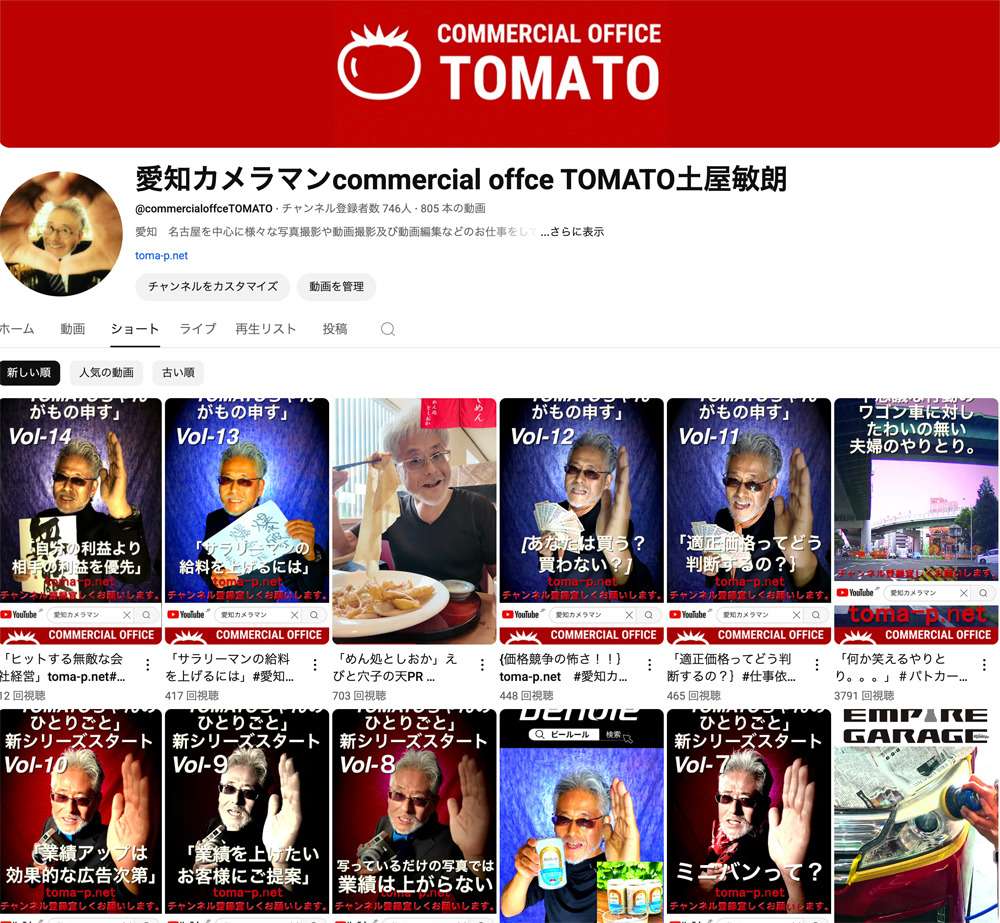Image resolution: width=1000 pixels, height=923 pixels.
Task: Play the Vol-13 サラリーマンの給料 short
Action: [246, 520]
